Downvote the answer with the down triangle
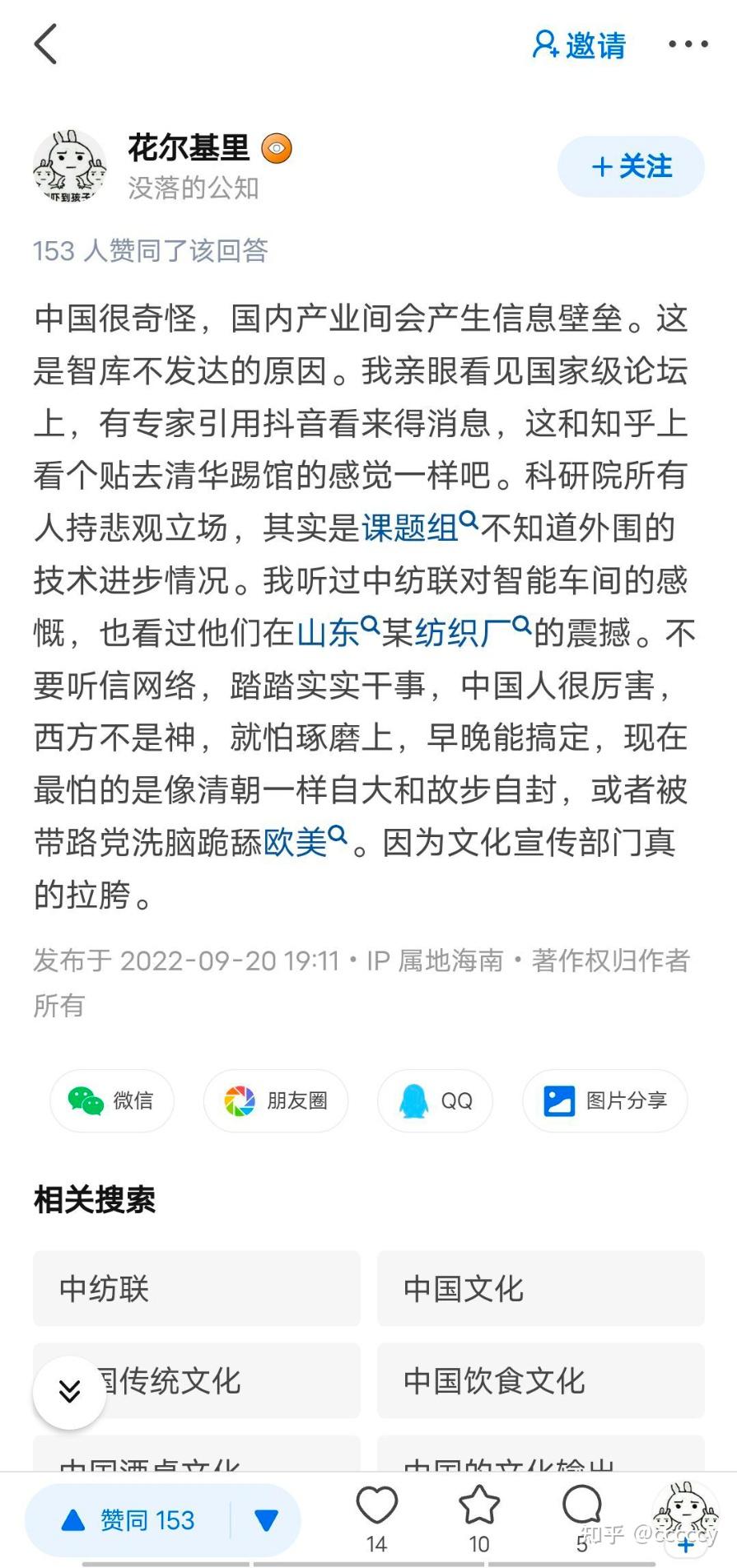 [266, 1520]
